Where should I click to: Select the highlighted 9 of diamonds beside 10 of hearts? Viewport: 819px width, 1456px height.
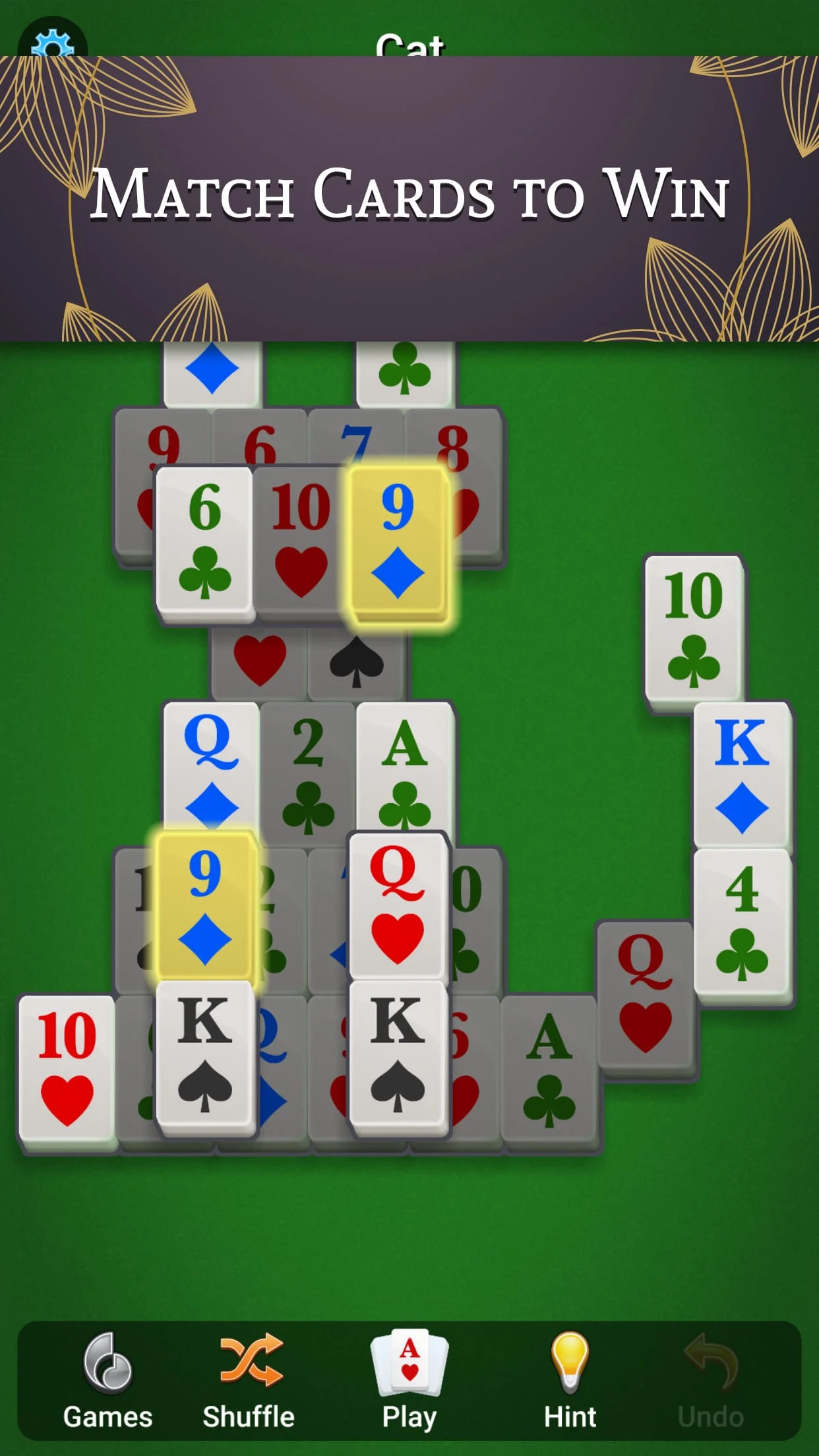(397, 541)
